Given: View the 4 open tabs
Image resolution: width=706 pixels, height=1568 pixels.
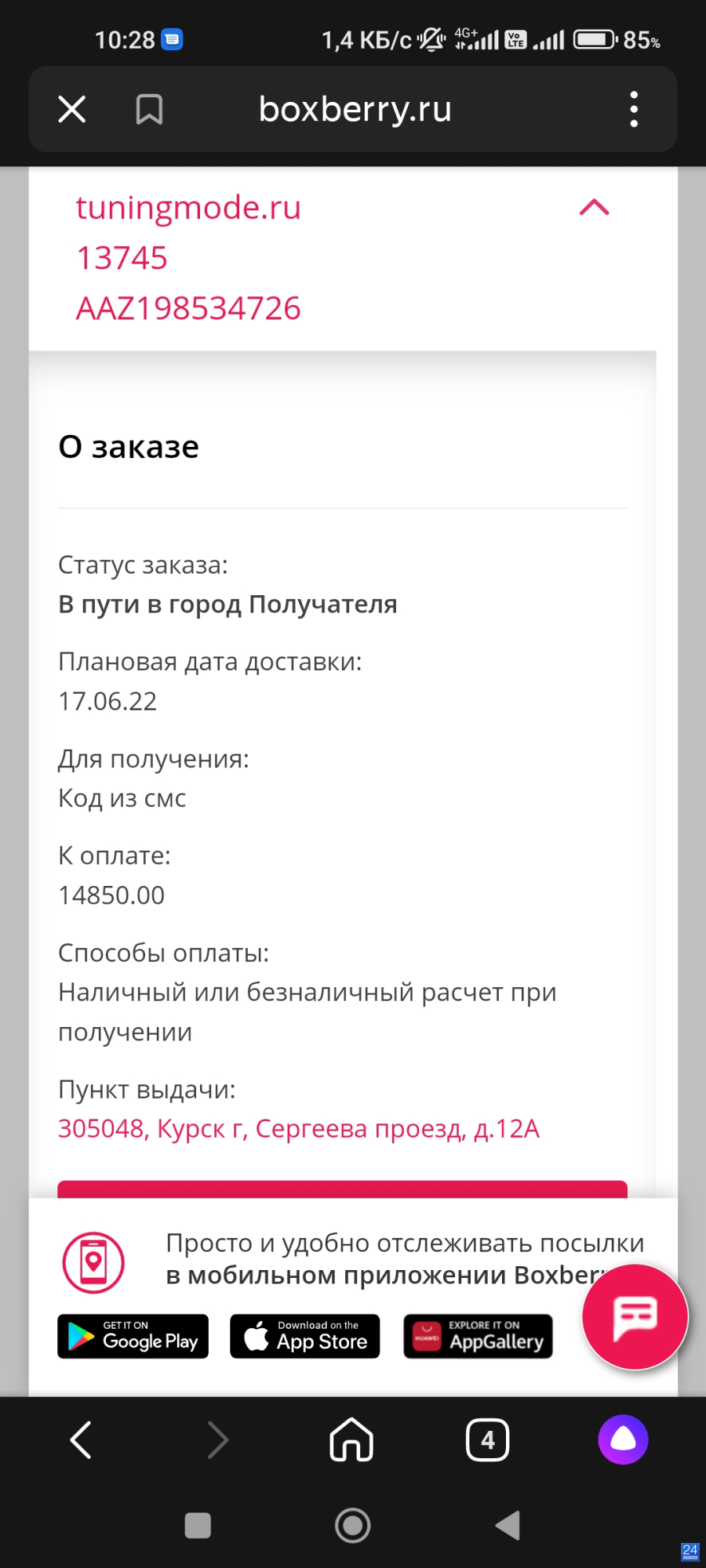Looking at the screenshot, I should [x=487, y=1439].
